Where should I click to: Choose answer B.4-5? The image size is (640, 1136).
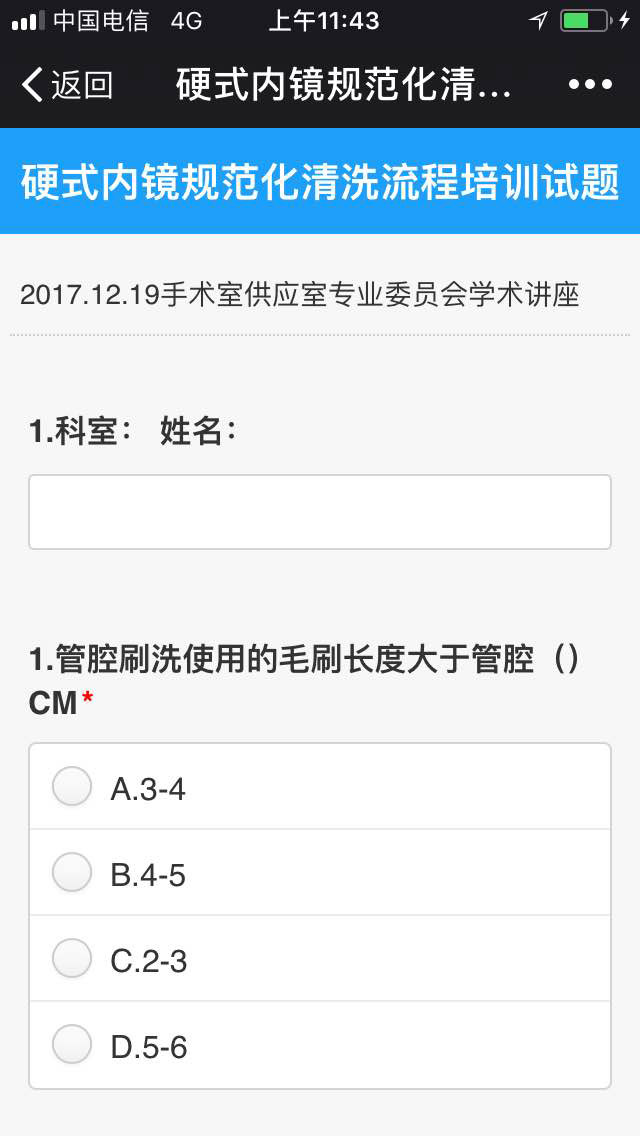click(x=72, y=873)
